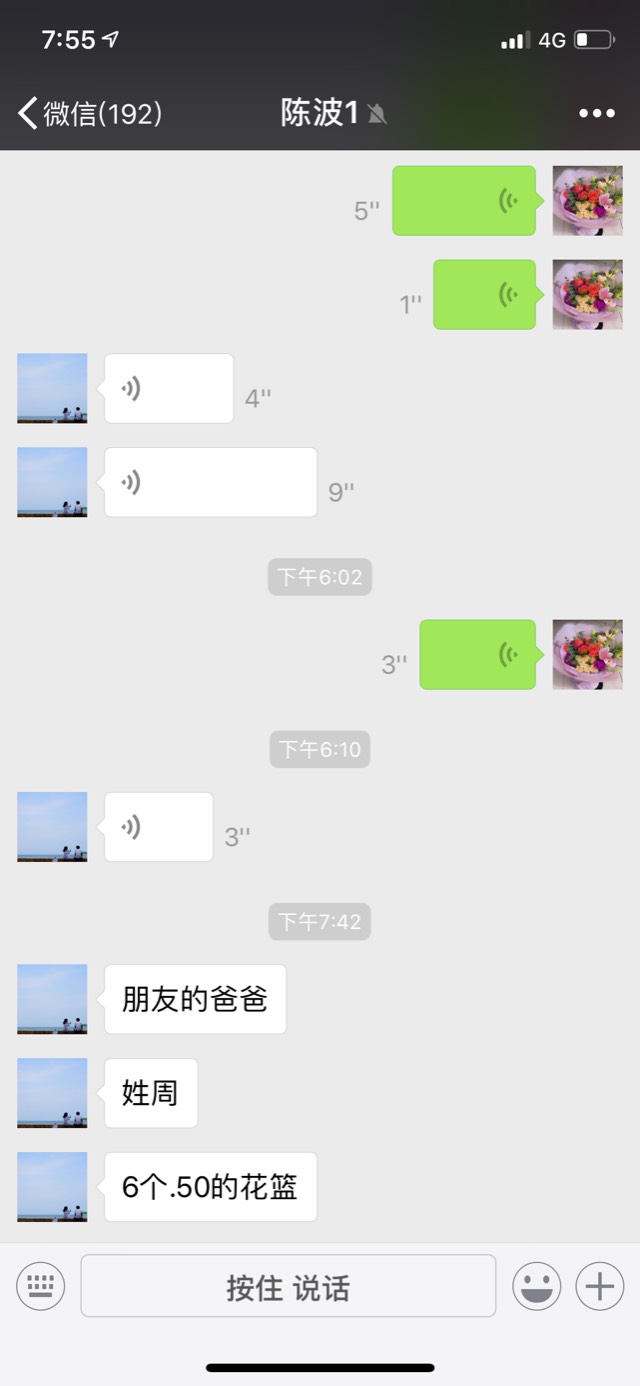Play the sent 3-second voice message
Viewport: 640px width, 1386px height.
(x=477, y=655)
